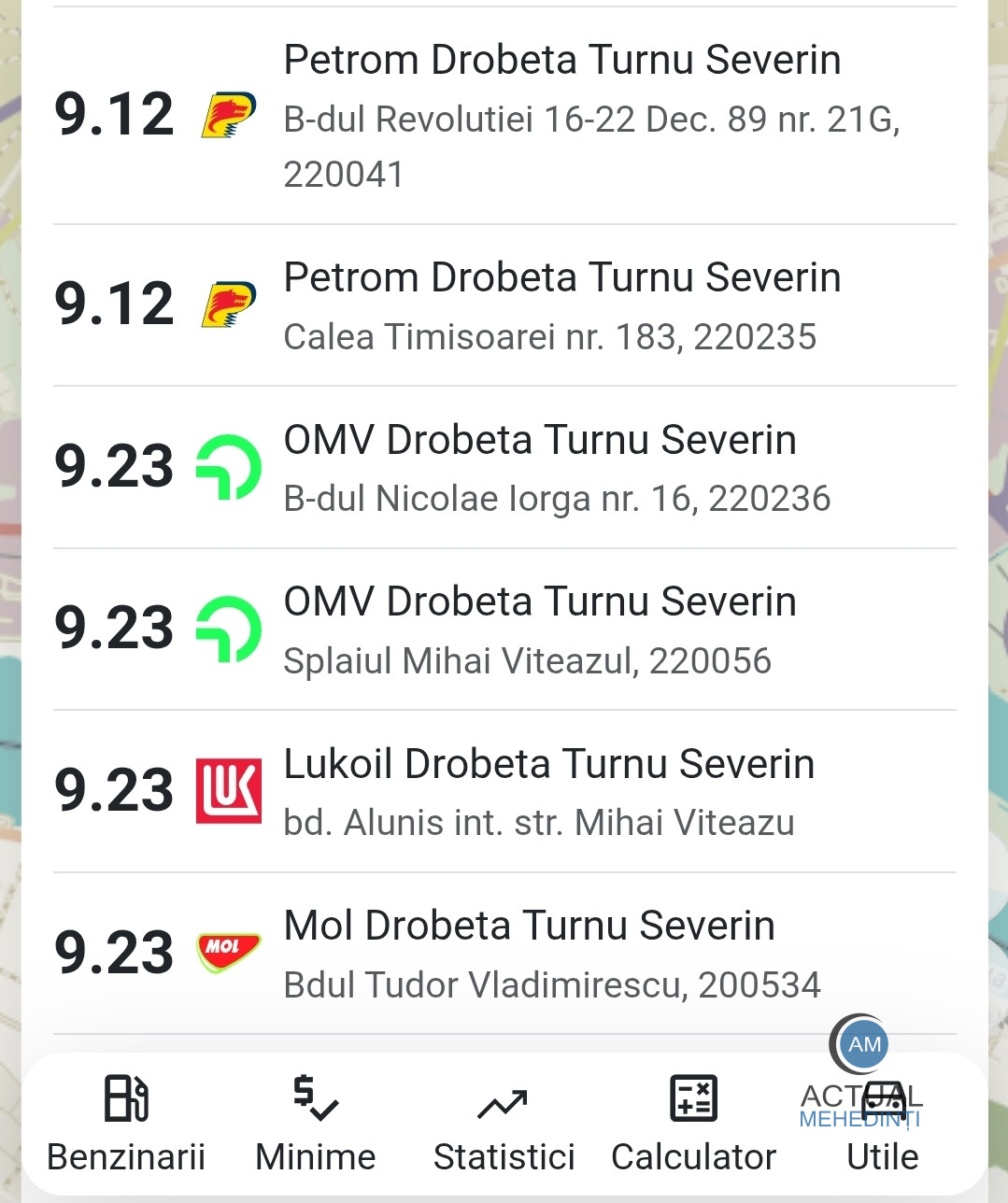View OMV station on Splaiul Mihai Viteazul
The image size is (1008, 1203).
504,630
